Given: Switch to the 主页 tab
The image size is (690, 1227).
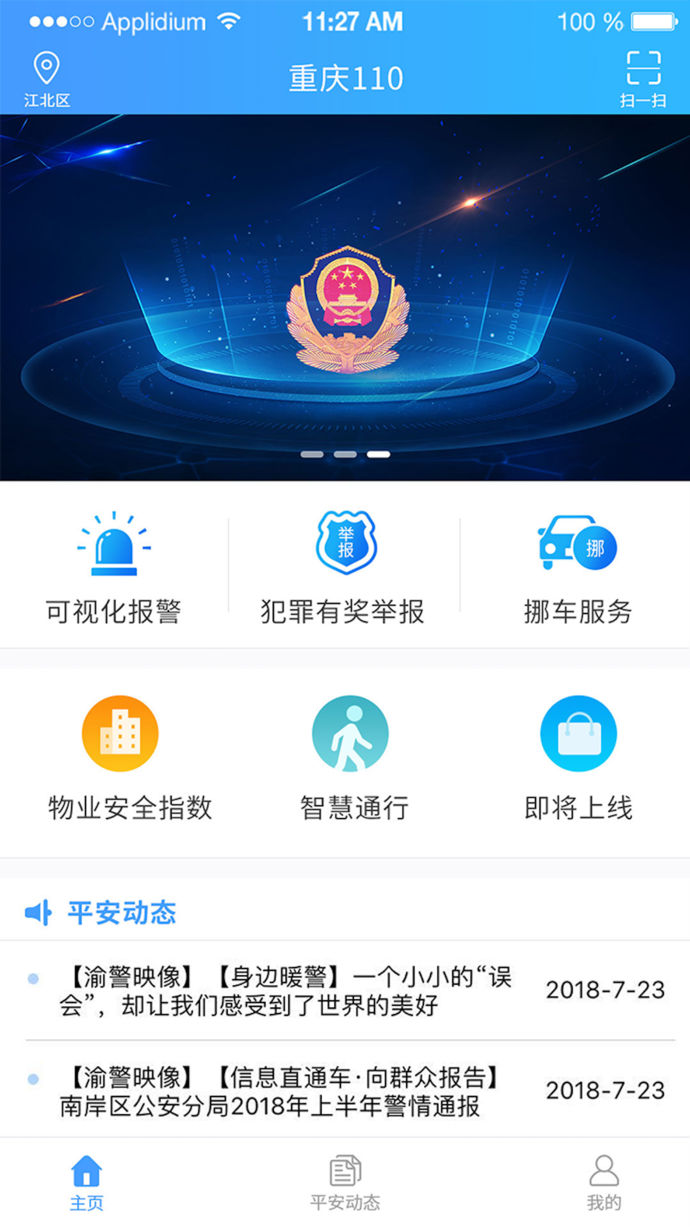Looking at the screenshot, I should (x=87, y=1183).
